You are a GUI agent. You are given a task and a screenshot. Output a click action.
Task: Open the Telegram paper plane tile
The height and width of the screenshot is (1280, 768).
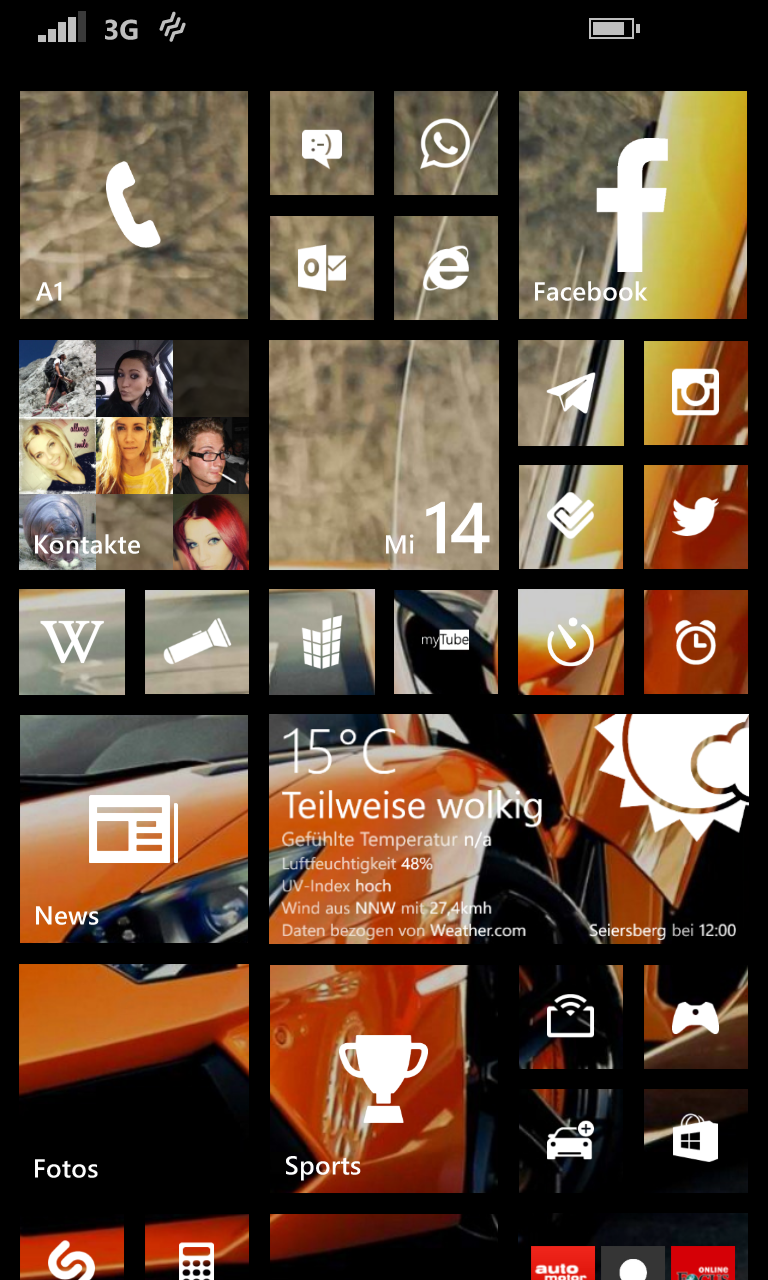[x=570, y=393]
